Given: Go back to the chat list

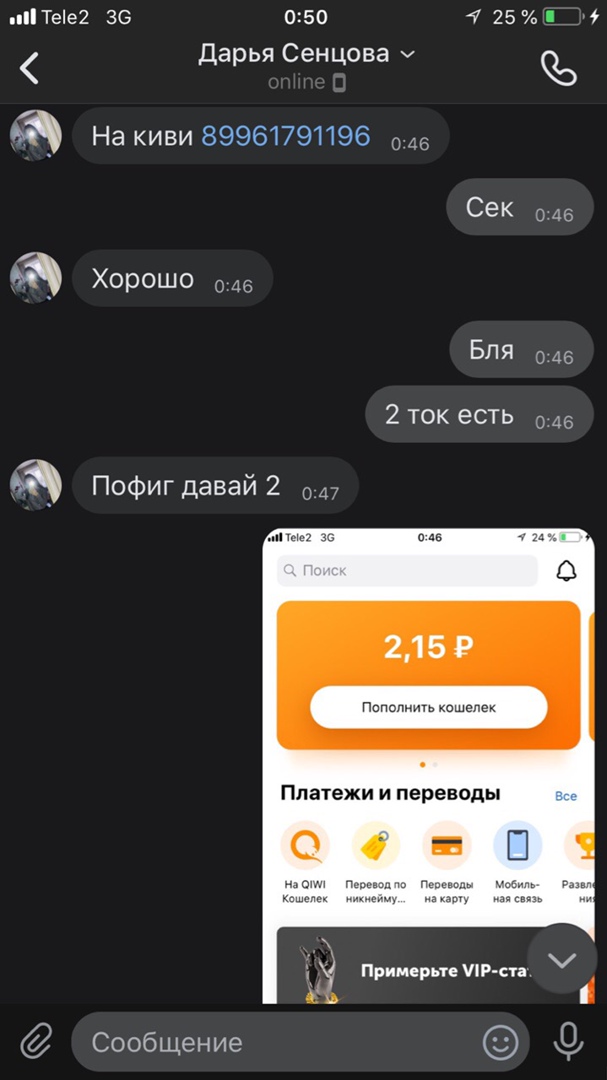Looking at the screenshot, I should (x=30, y=68).
